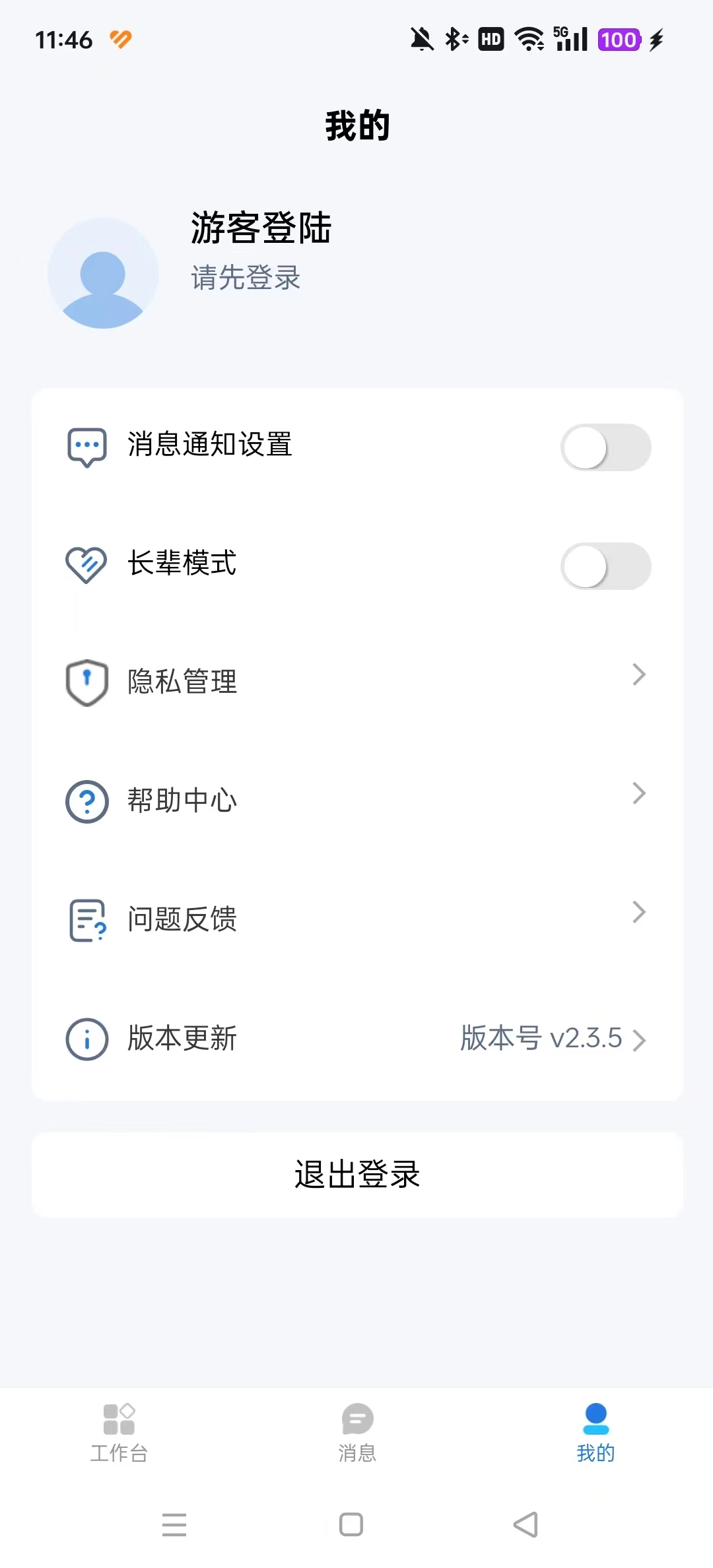
Task: Select the 隐私管理 shield icon
Action: coord(86,682)
